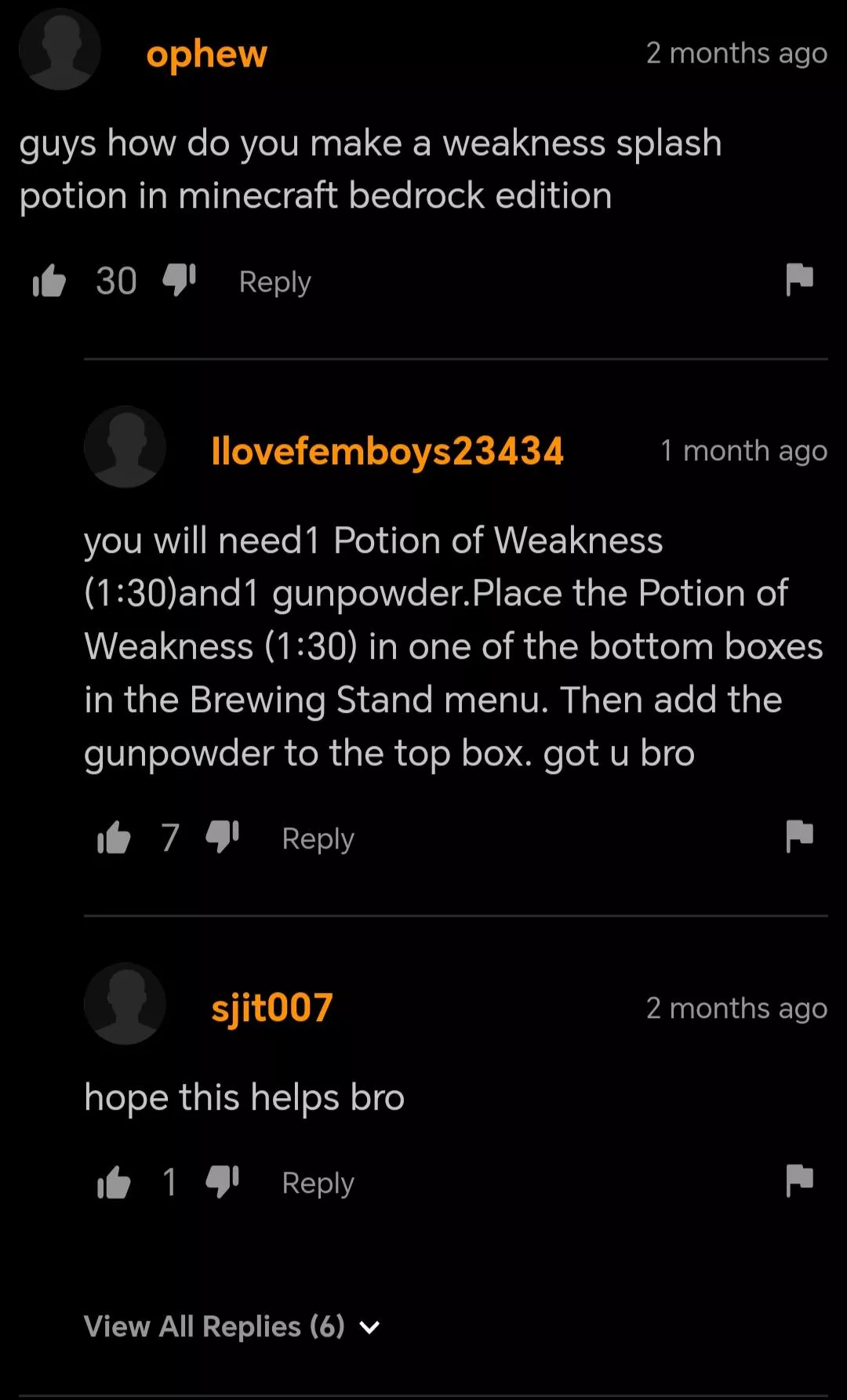The width and height of the screenshot is (847, 1400).
Task: Like ophew's comment
Action: (49, 281)
